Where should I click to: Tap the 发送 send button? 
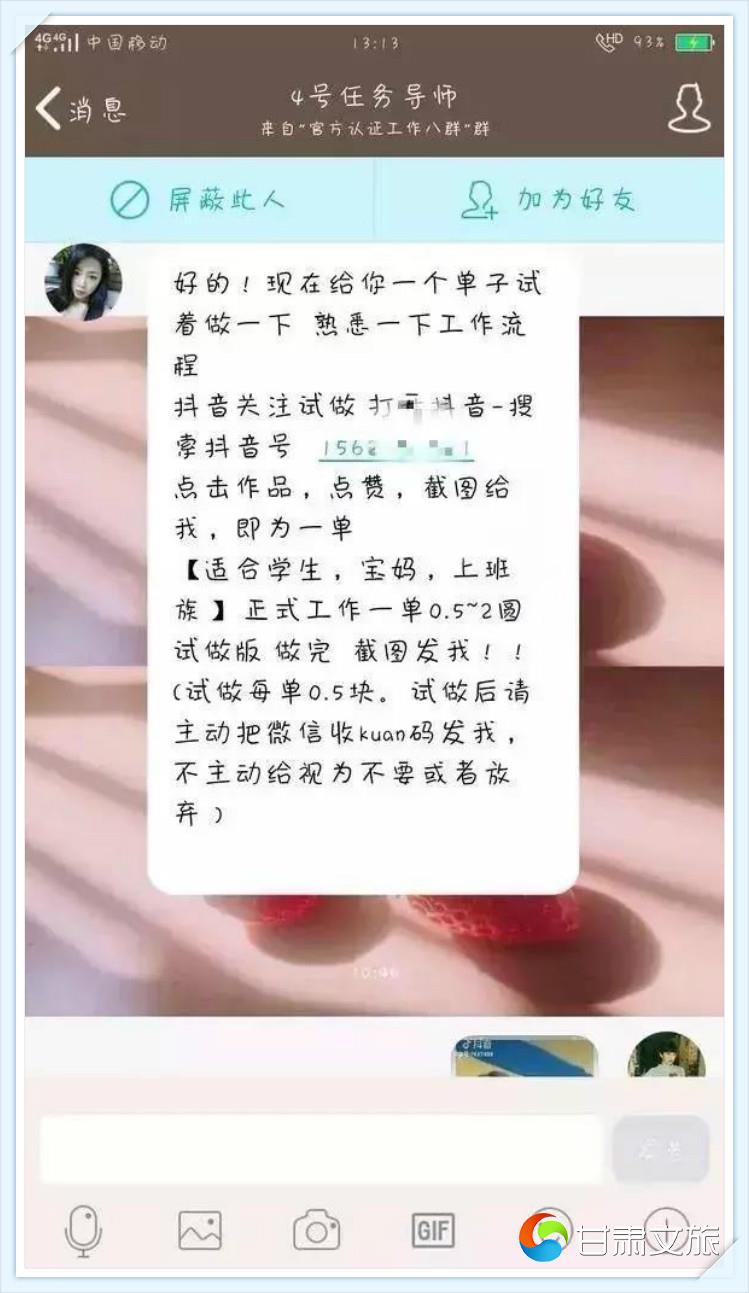point(660,1150)
